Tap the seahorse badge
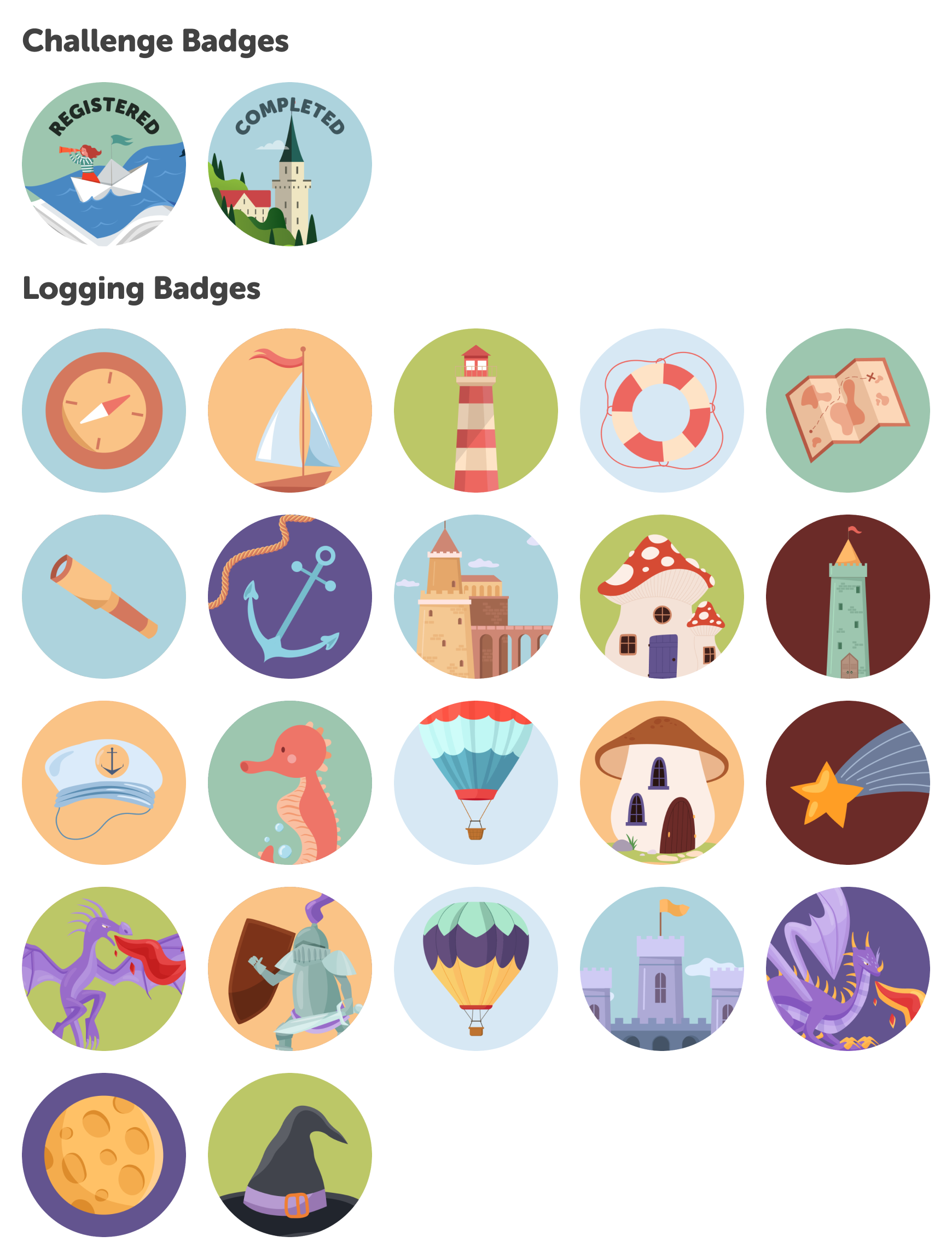The width and height of the screenshot is (952, 1259). [289, 783]
